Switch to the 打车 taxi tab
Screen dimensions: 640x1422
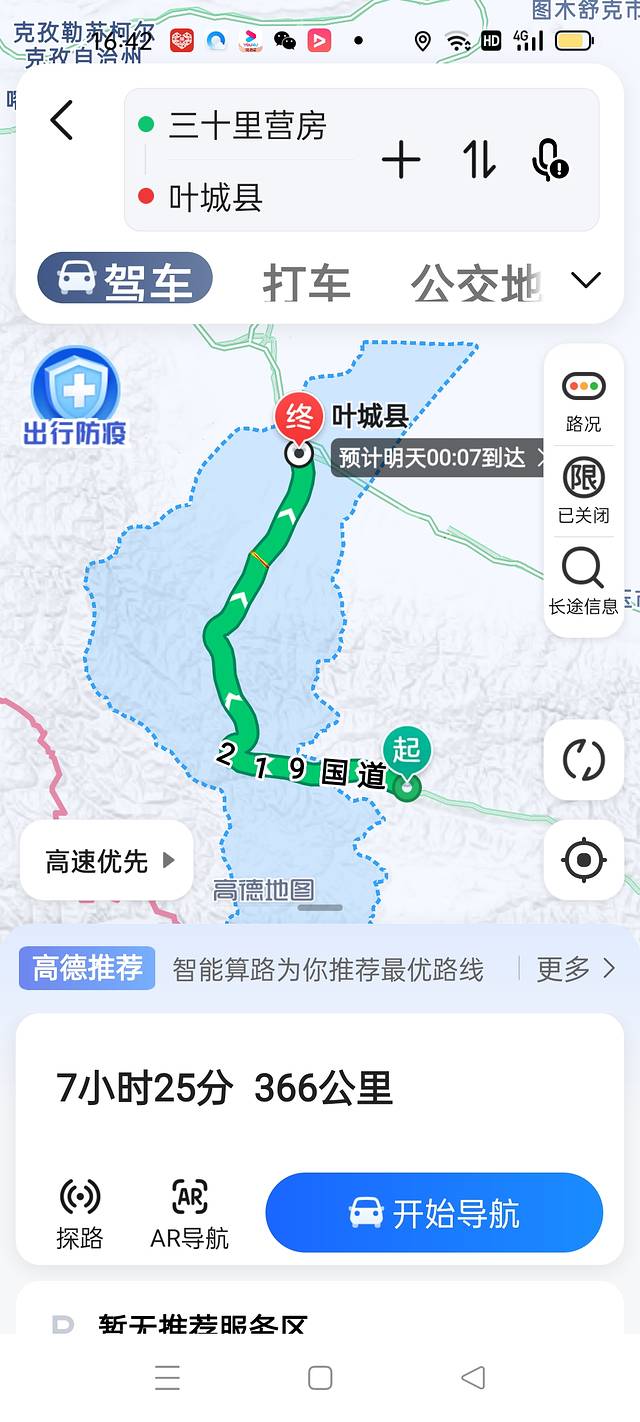[x=306, y=283]
